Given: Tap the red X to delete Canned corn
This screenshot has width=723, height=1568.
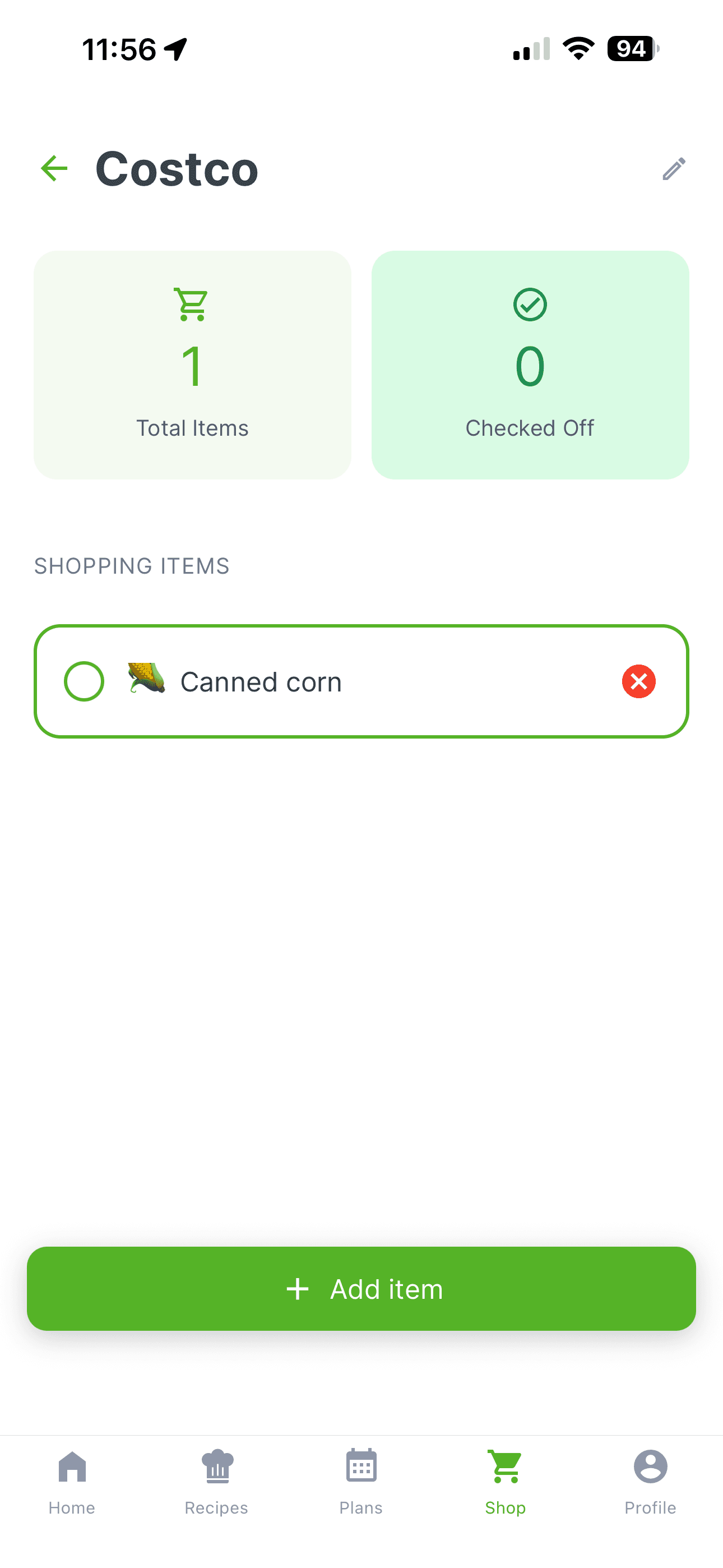Looking at the screenshot, I should 638,681.
